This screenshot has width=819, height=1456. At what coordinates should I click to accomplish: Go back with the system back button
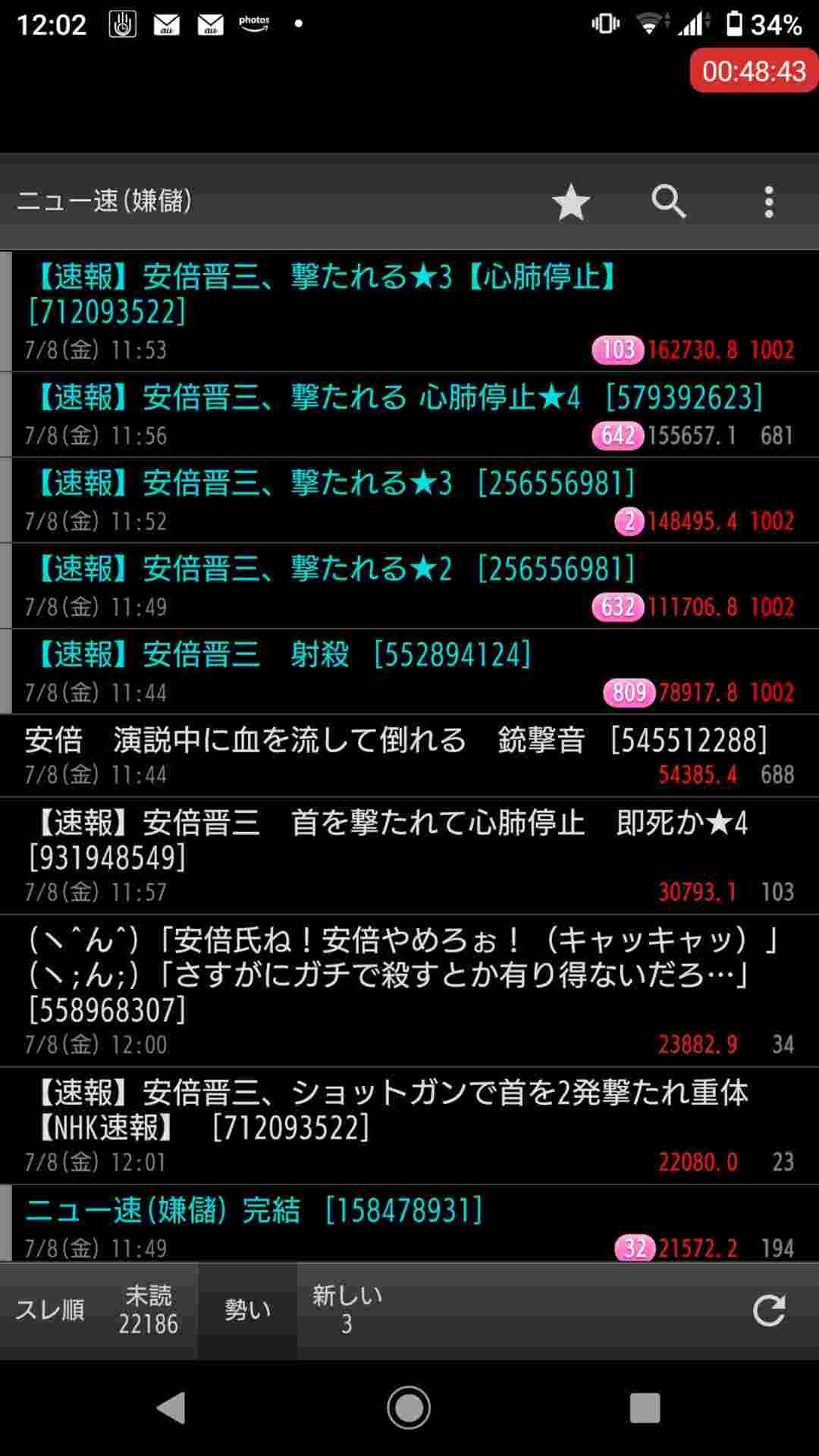pyautogui.click(x=171, y=1408)
